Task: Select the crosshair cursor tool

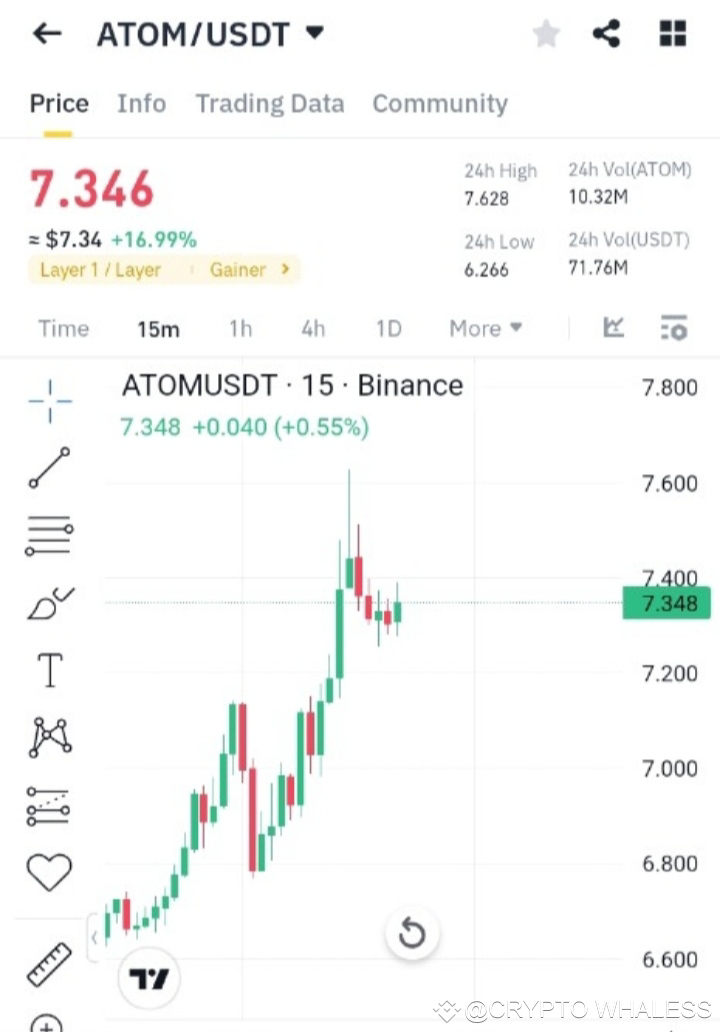Action: [x=48, y=400]
